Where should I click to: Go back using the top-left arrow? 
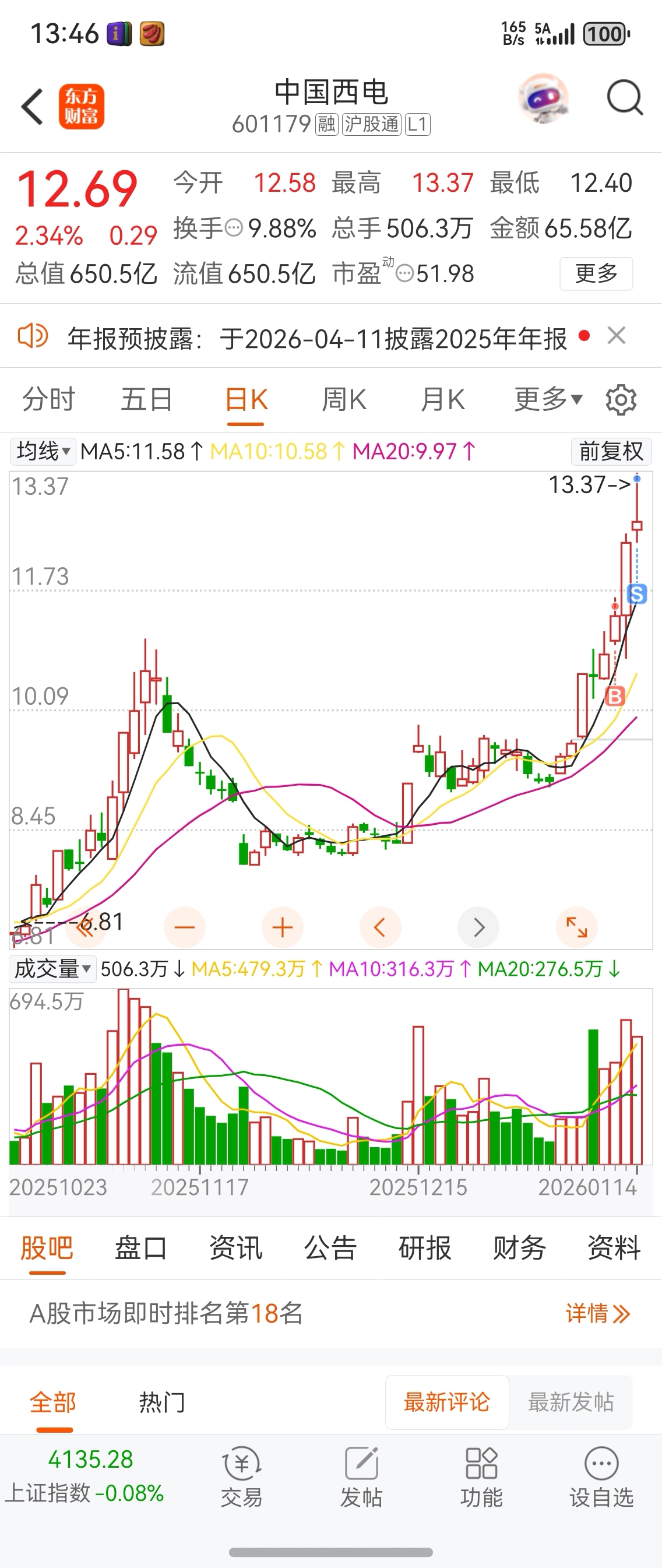click(32, 107)
